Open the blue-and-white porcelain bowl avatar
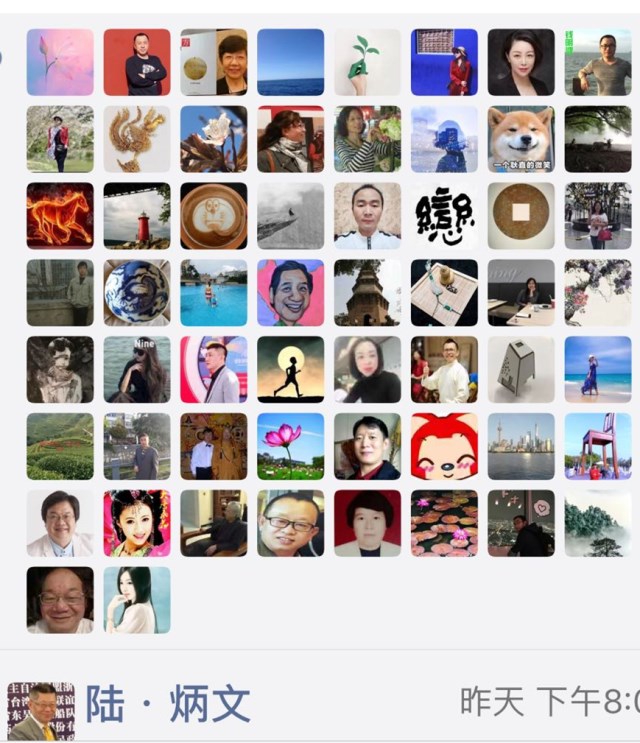640x743 pixels. (137, 293)
